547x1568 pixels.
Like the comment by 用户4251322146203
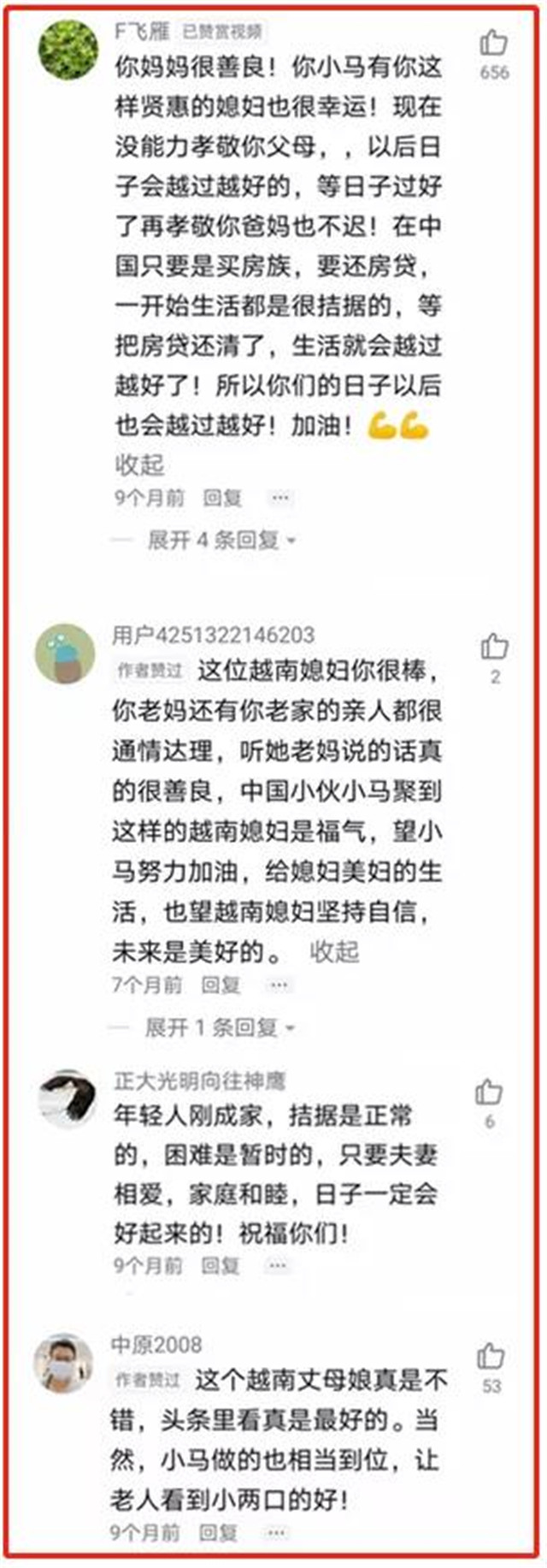click(494, 647)
